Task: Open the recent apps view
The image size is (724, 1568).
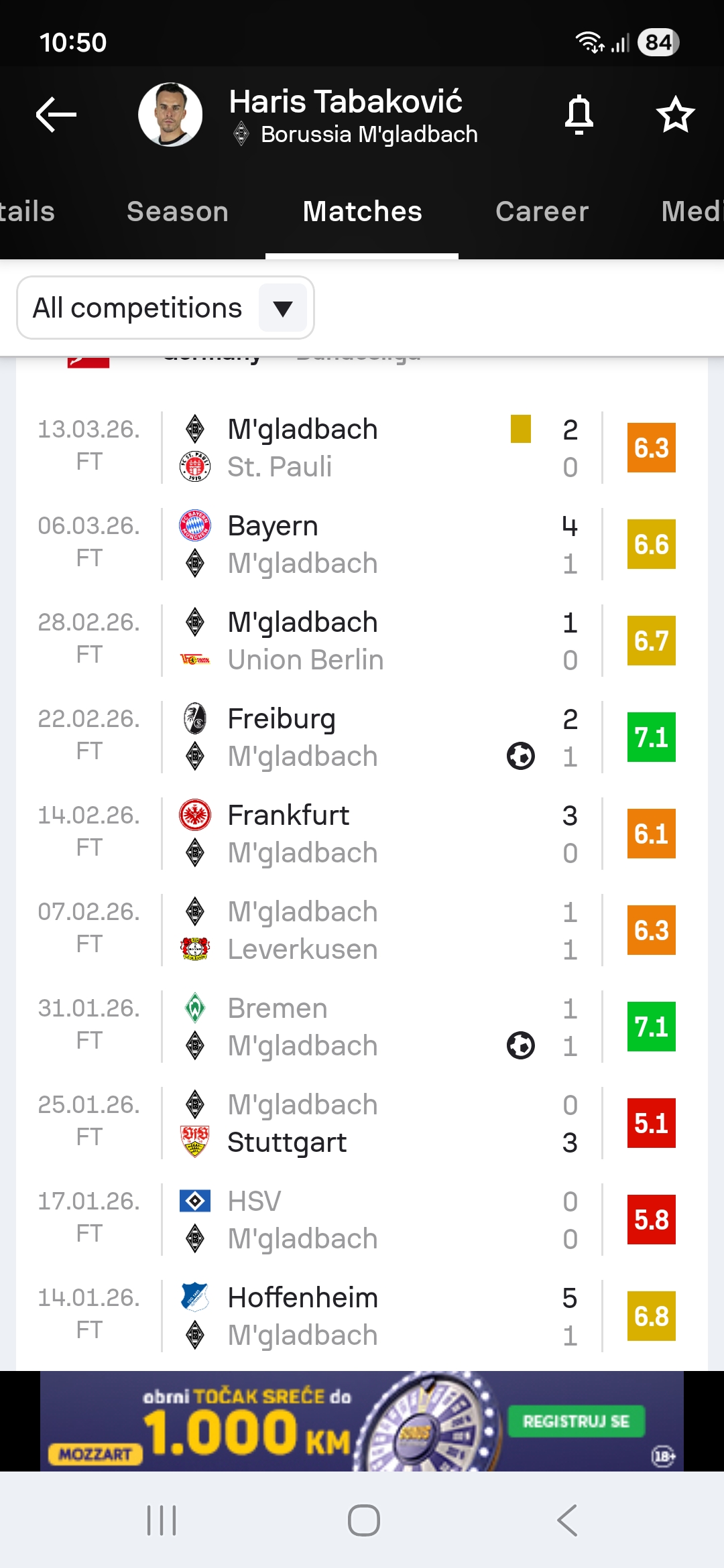Action: tap(162, 1520)
